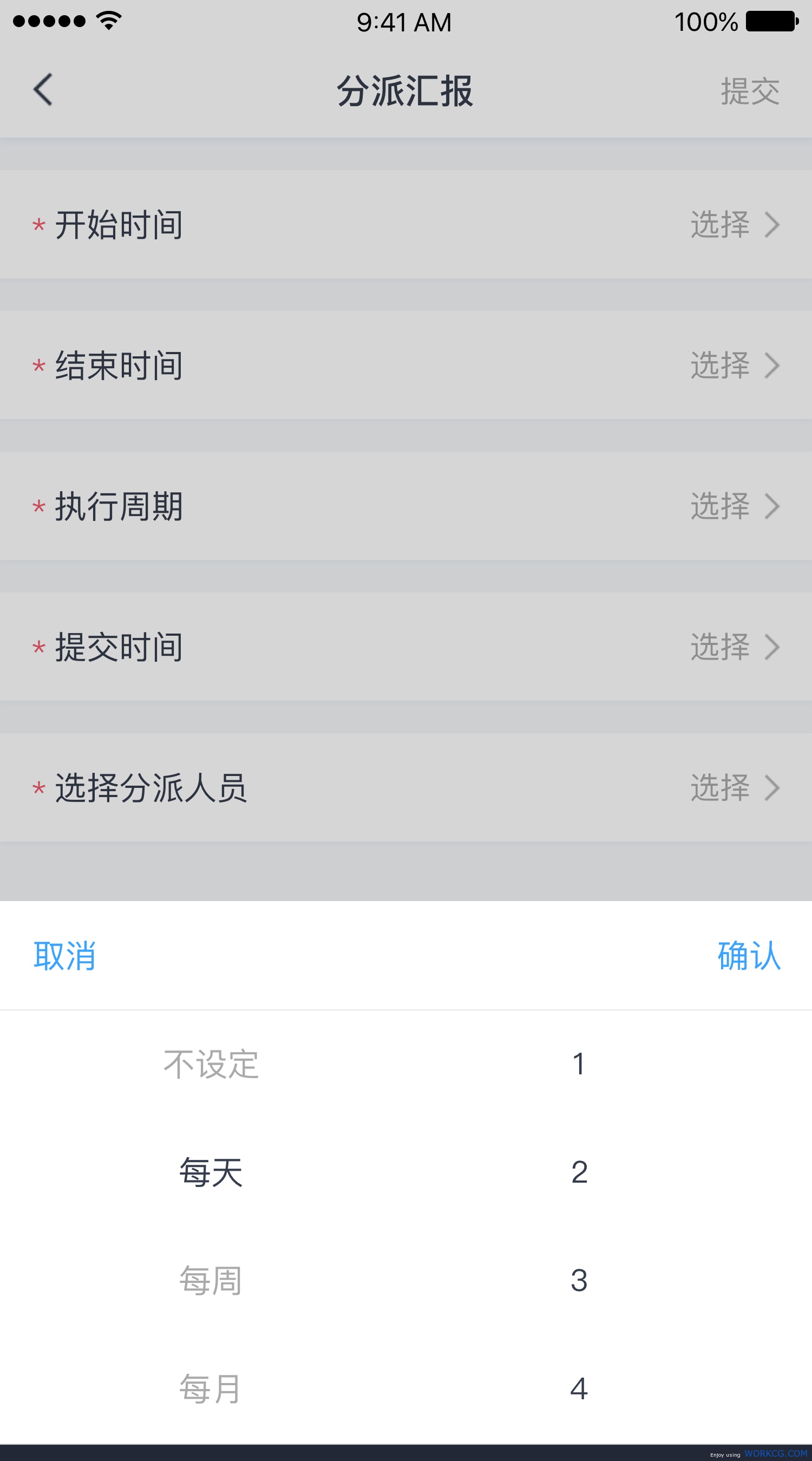Select number 2 in the picker

pos(579,1172)
